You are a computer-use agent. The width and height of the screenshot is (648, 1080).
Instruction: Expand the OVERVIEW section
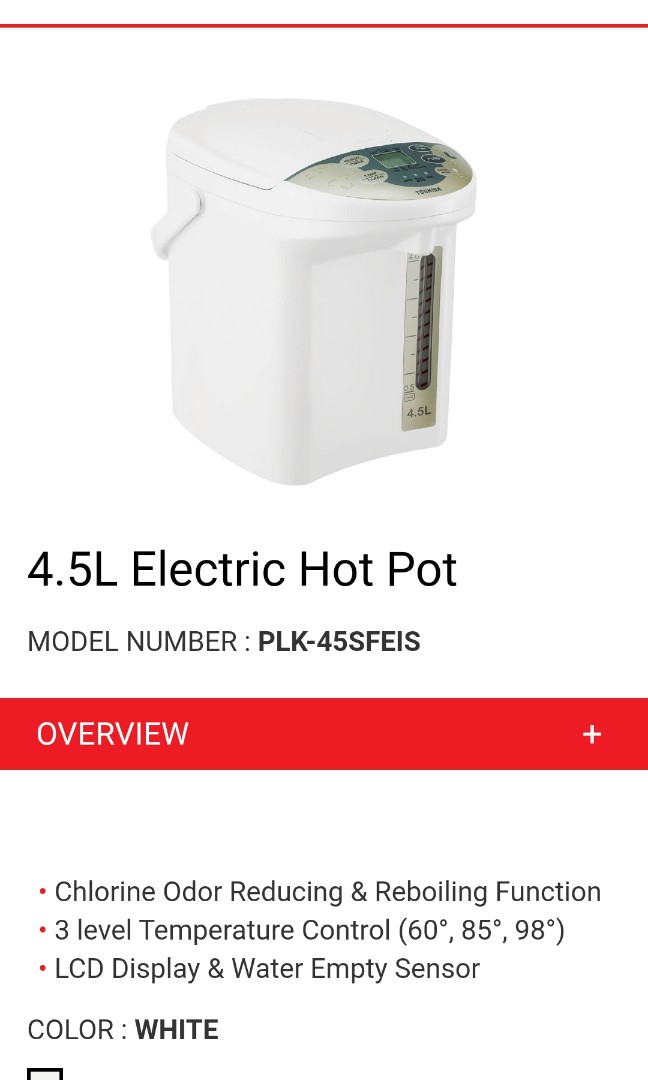coord(591,734)
